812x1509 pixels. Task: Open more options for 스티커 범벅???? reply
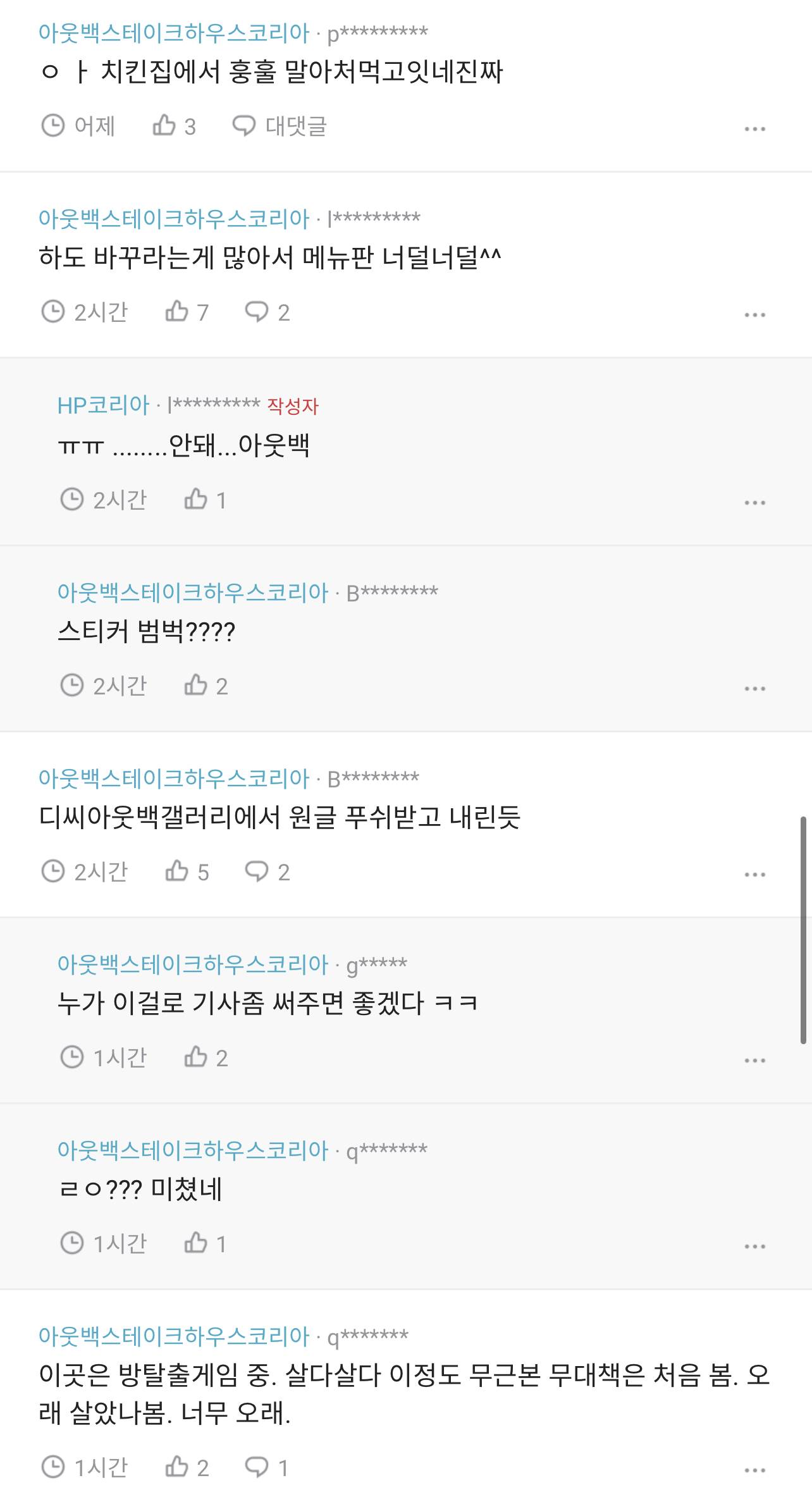754,689
